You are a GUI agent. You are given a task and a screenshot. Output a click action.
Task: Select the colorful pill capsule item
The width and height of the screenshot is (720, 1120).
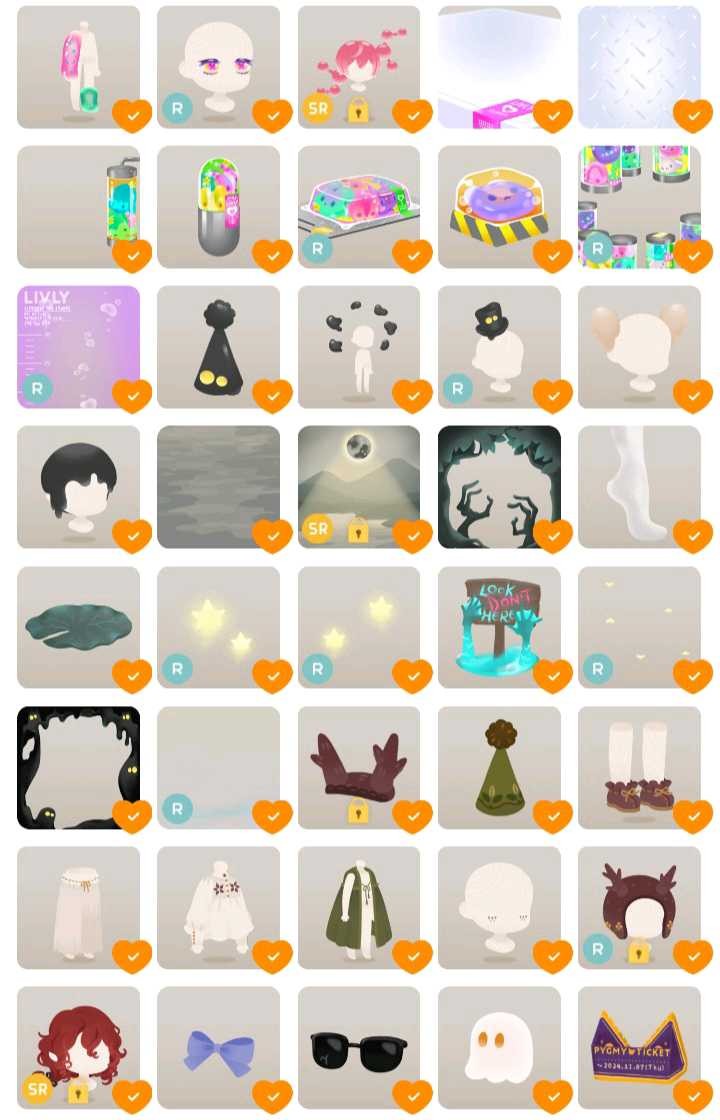(x=218, y=207)
